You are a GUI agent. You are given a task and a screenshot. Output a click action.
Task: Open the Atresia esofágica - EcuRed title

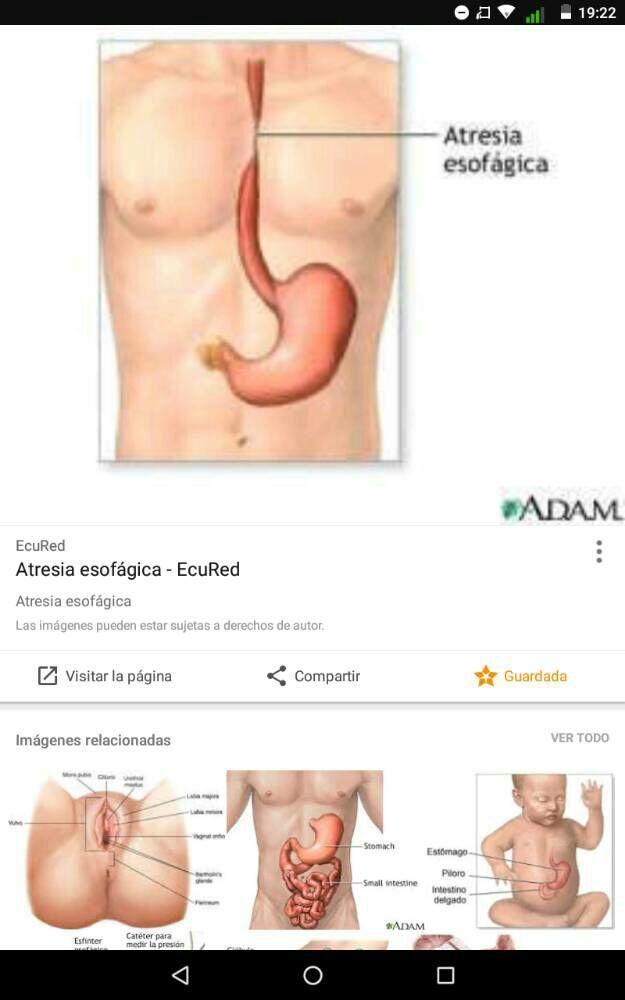128,569
